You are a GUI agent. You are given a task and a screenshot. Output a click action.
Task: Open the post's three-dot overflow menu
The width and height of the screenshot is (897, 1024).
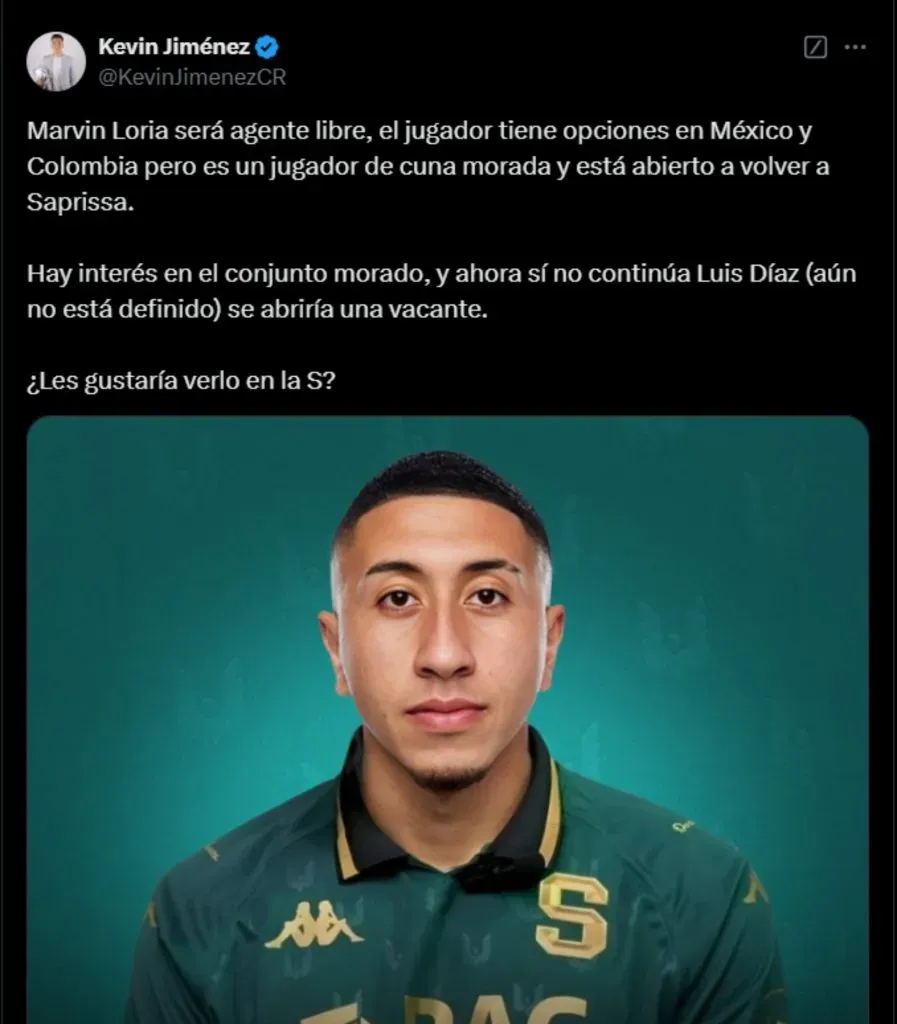click(x=855, y=47)
